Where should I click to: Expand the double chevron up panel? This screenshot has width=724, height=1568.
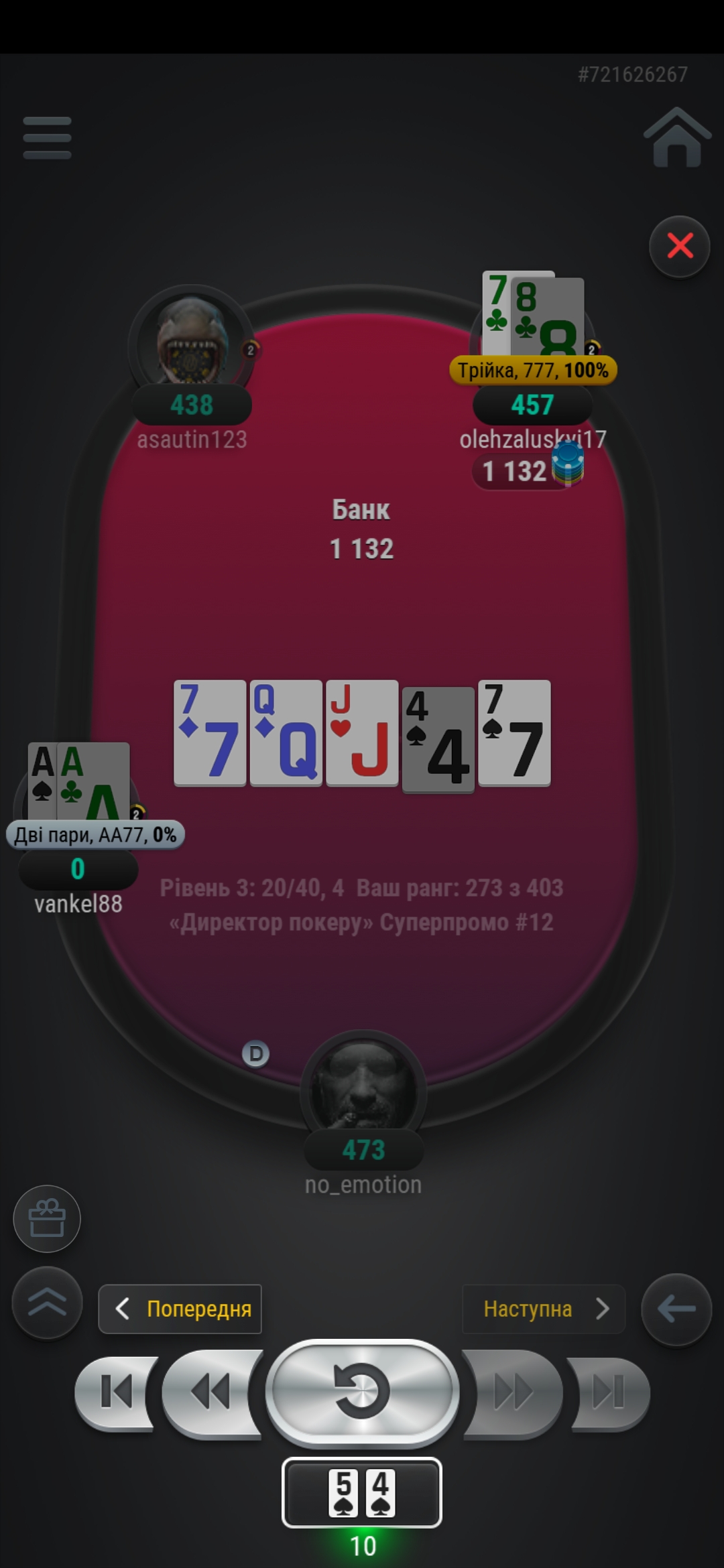click(47, 1303)
